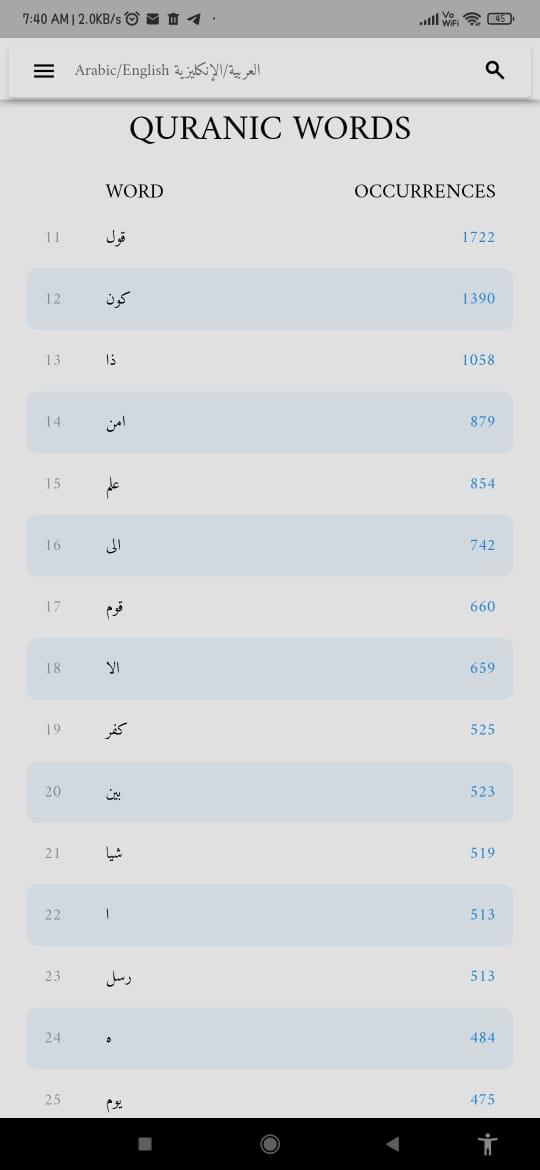The image size is (540, 1170).
Task: Open the 879 occurrences link
Action: point(483,422)
